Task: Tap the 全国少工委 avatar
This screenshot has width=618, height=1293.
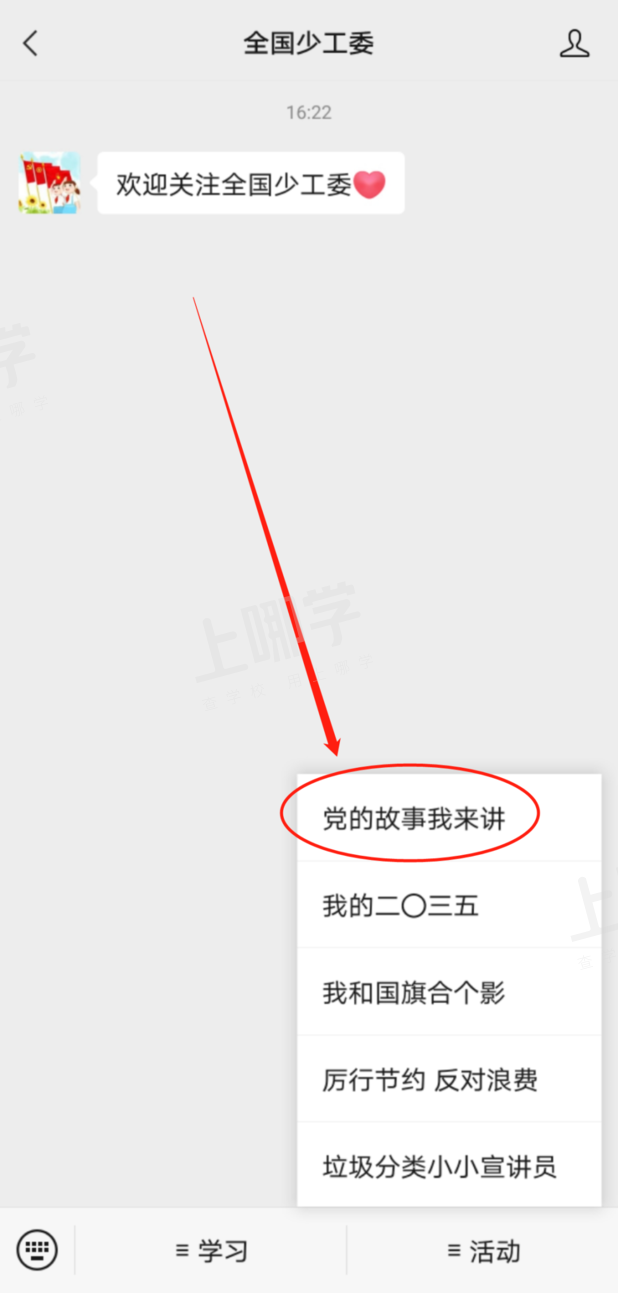Action: point(48,182)
